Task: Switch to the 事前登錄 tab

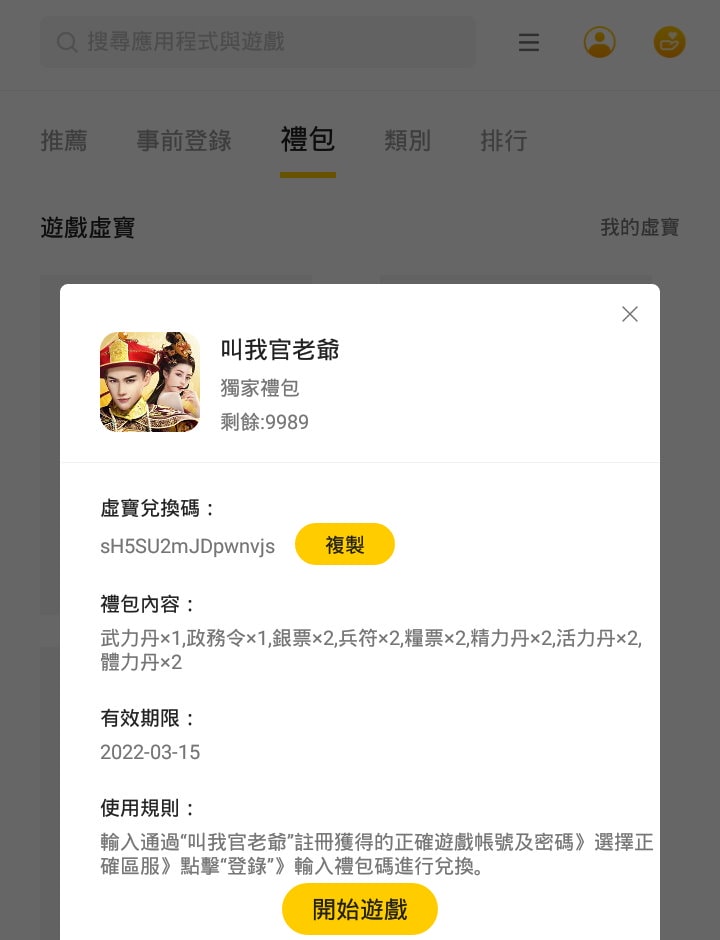Action: (184, 141)
